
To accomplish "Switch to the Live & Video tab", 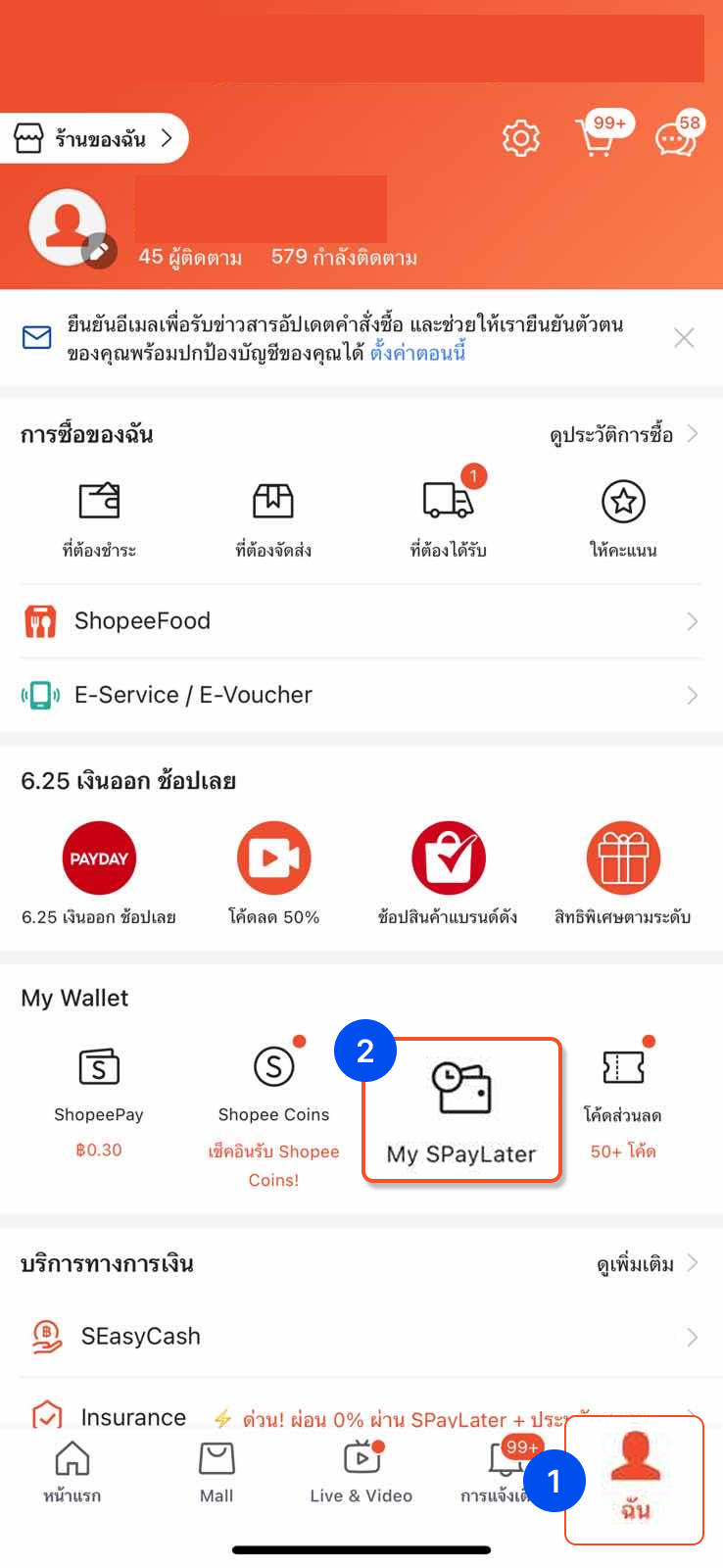I will [x=361, y=1473].
